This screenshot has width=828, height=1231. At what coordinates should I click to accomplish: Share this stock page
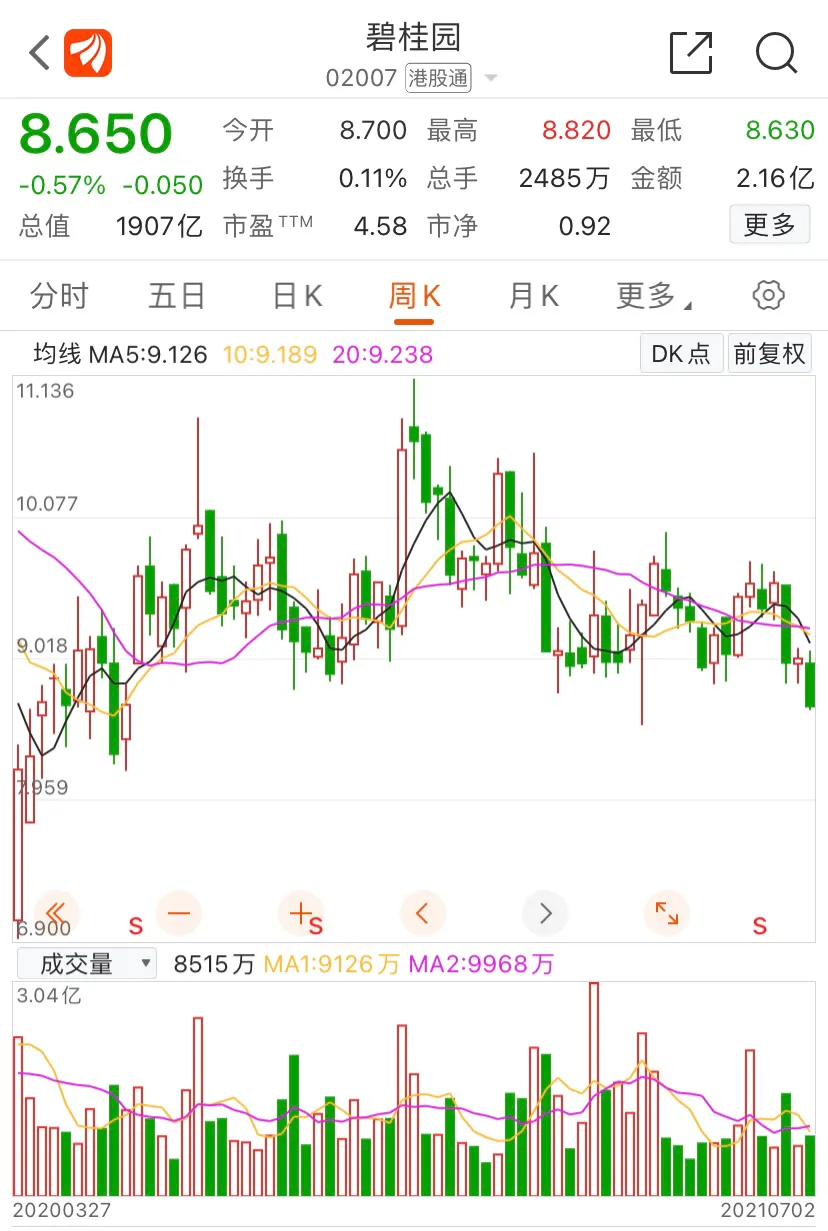690,53
